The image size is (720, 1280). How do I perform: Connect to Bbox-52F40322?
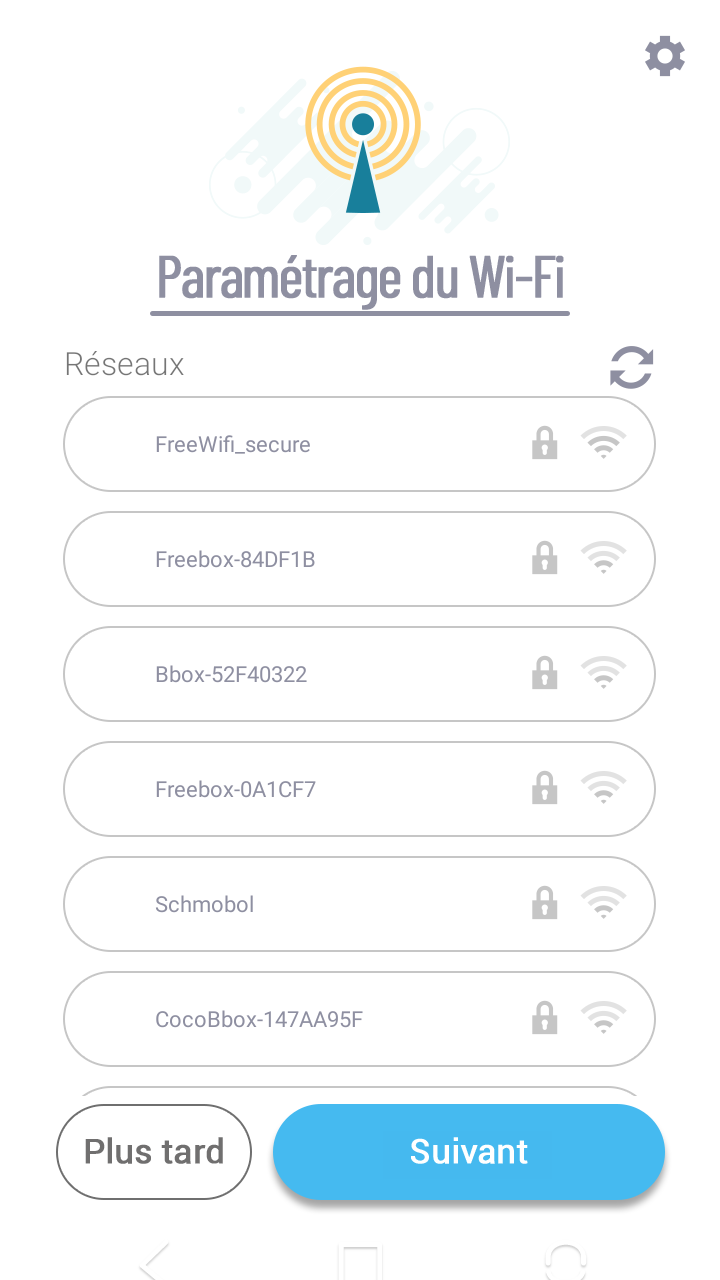point(359,674)
